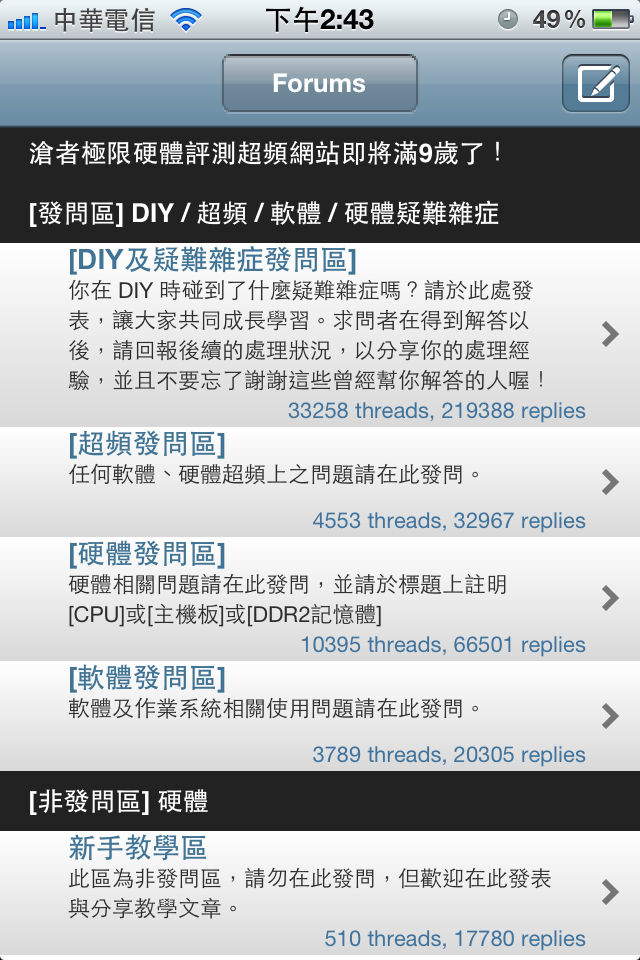The width and height of the screenshot is (640, 960).
Task: Select the 軟體發問區 forum
Action: (320, 715)
